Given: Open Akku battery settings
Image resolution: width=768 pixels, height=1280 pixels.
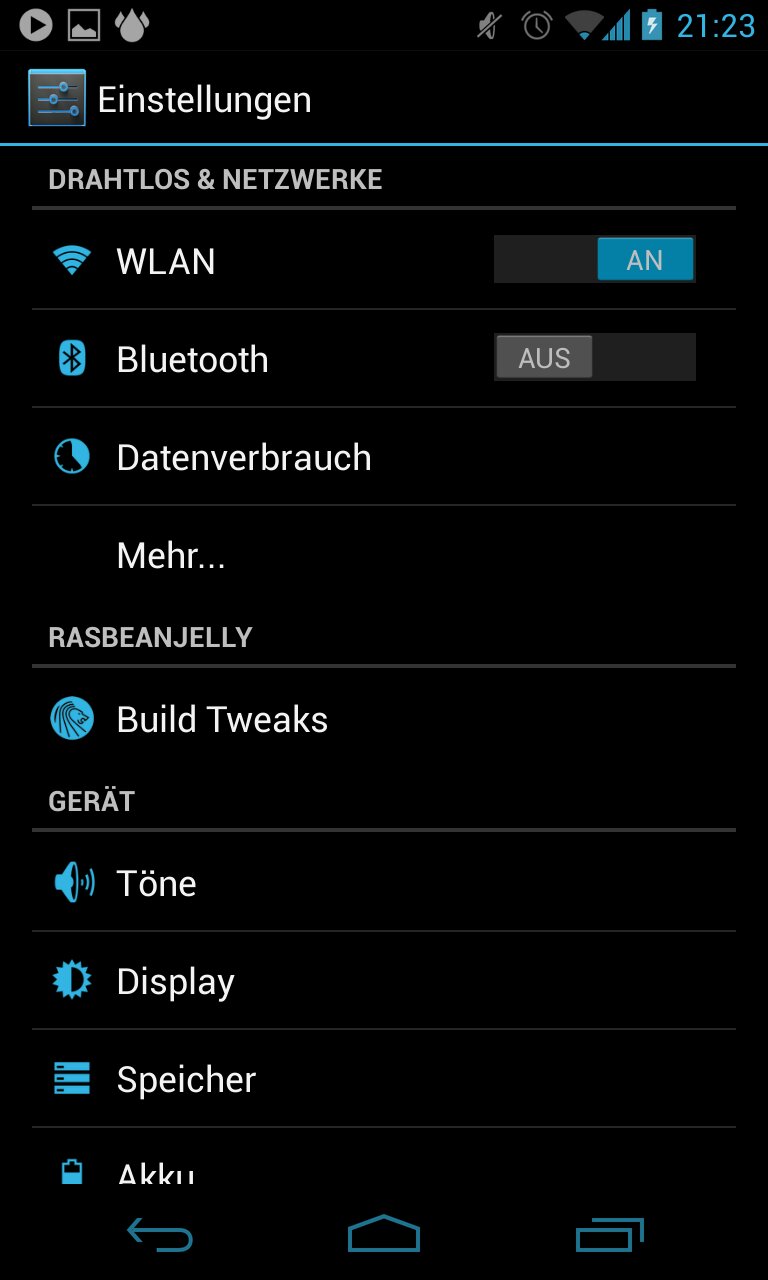Looking at the screenshot, I should click(x=300, y=1168).
